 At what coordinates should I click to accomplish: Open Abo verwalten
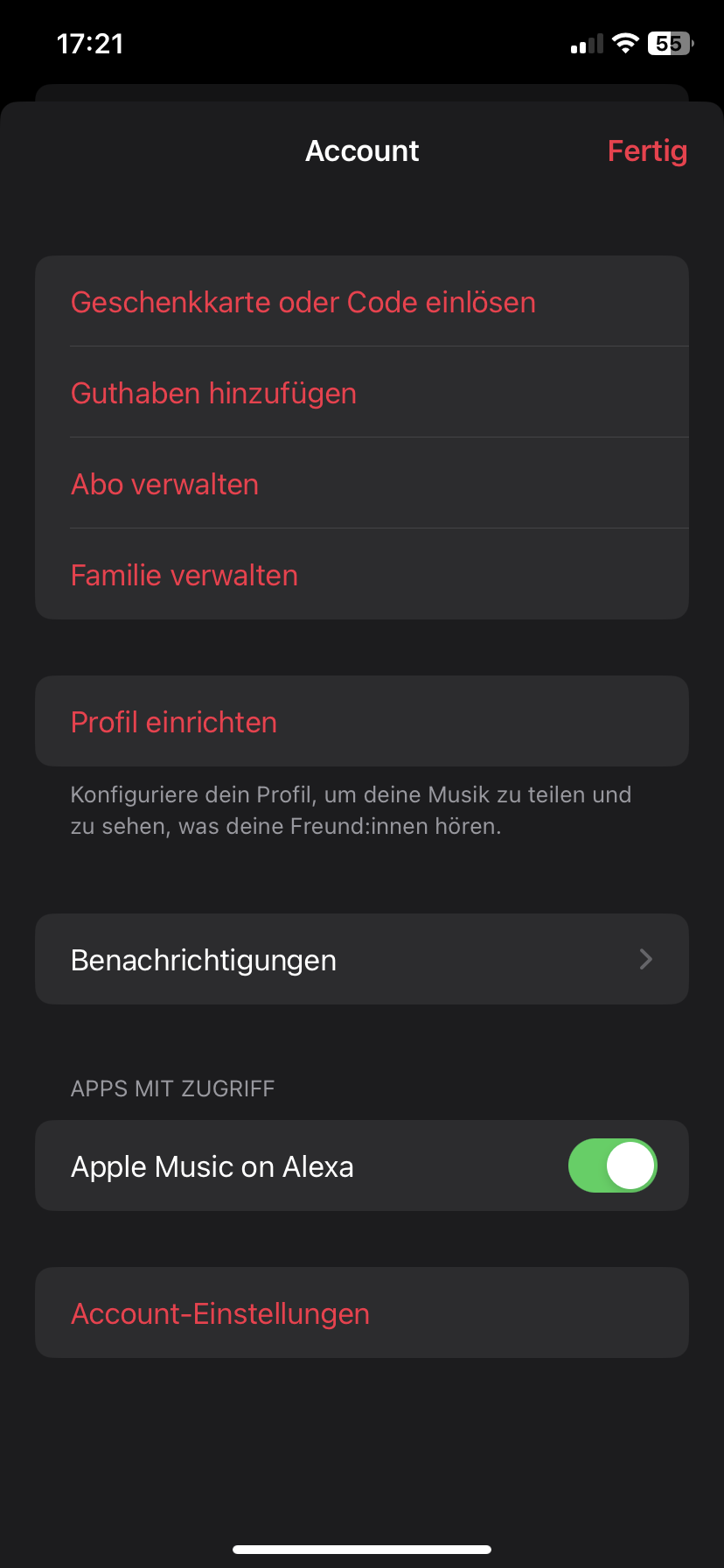(164, 485)
